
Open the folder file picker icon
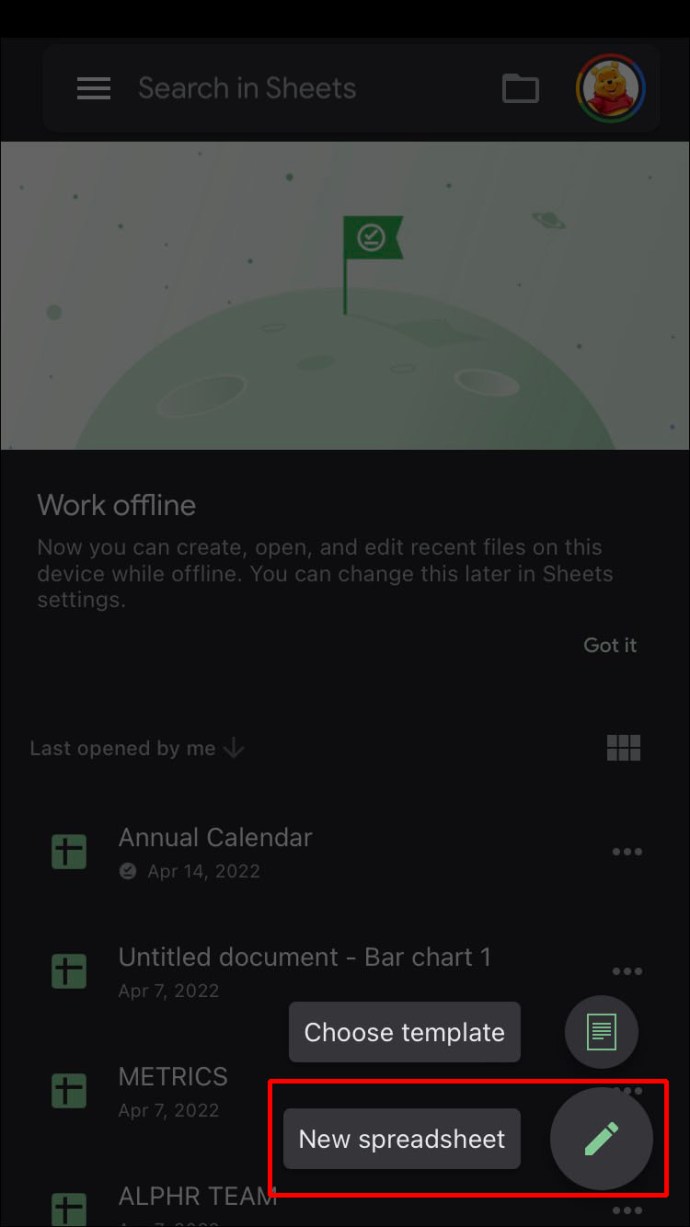(520, 89)
